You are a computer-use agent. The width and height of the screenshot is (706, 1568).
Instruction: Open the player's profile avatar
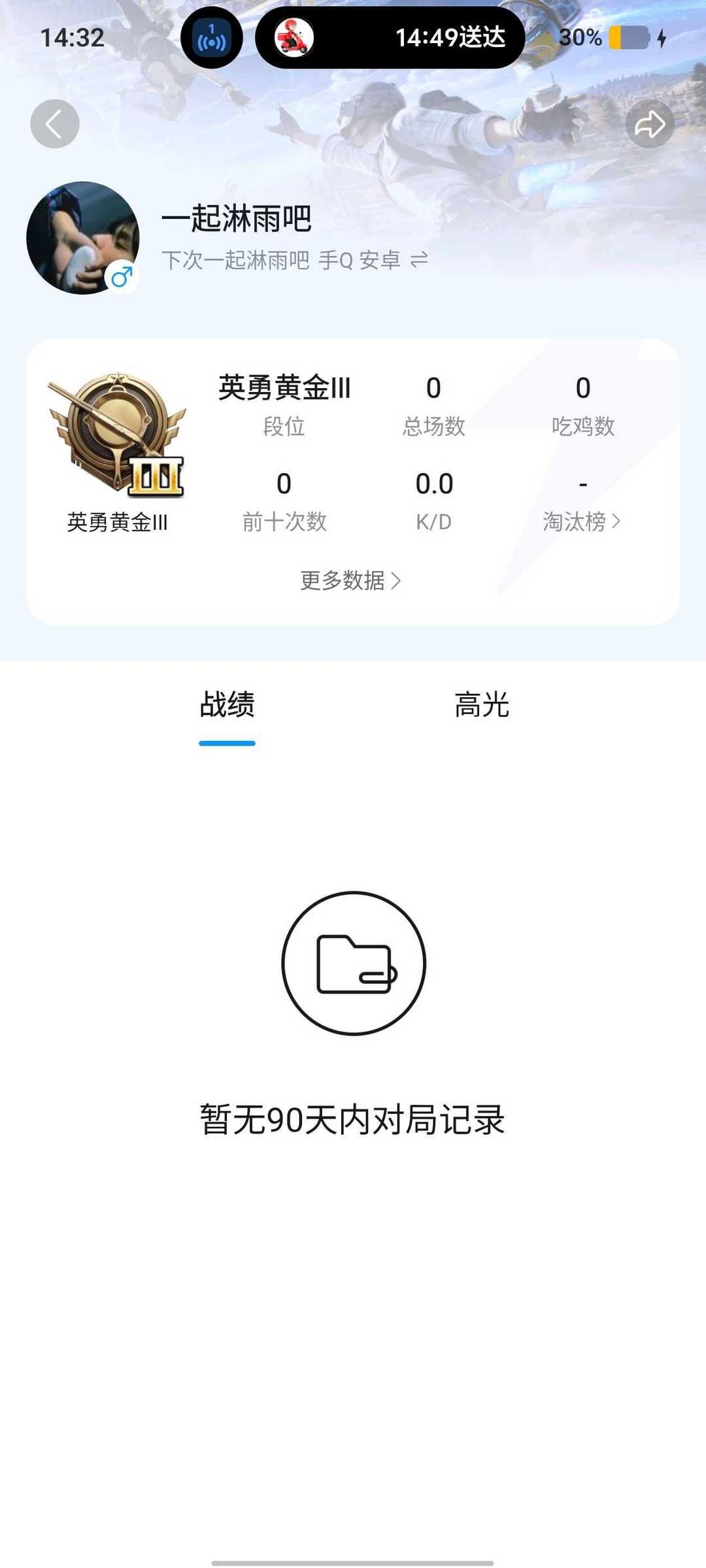(x=83, y=238)
